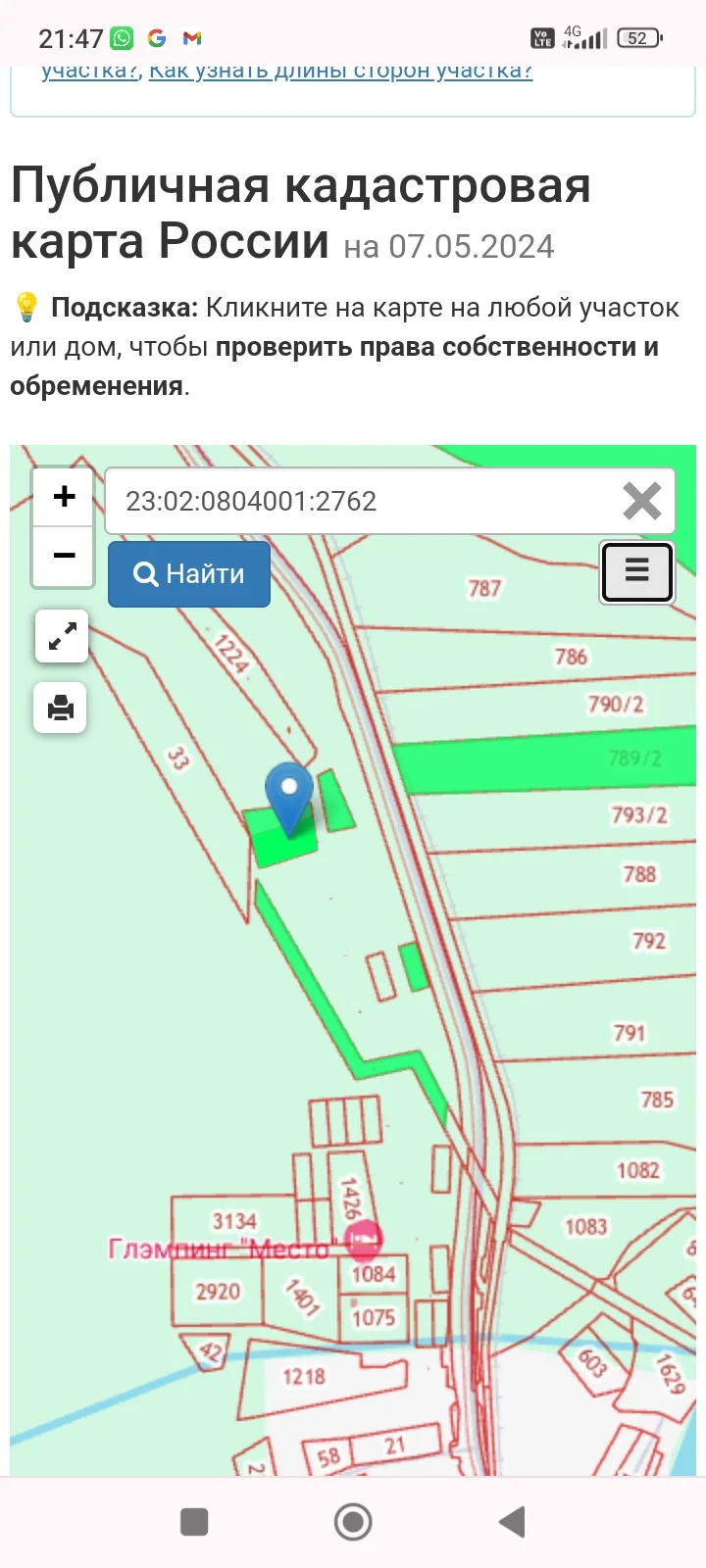Open the recent apps view
706x1568 pixels.
pos(194,1522)
